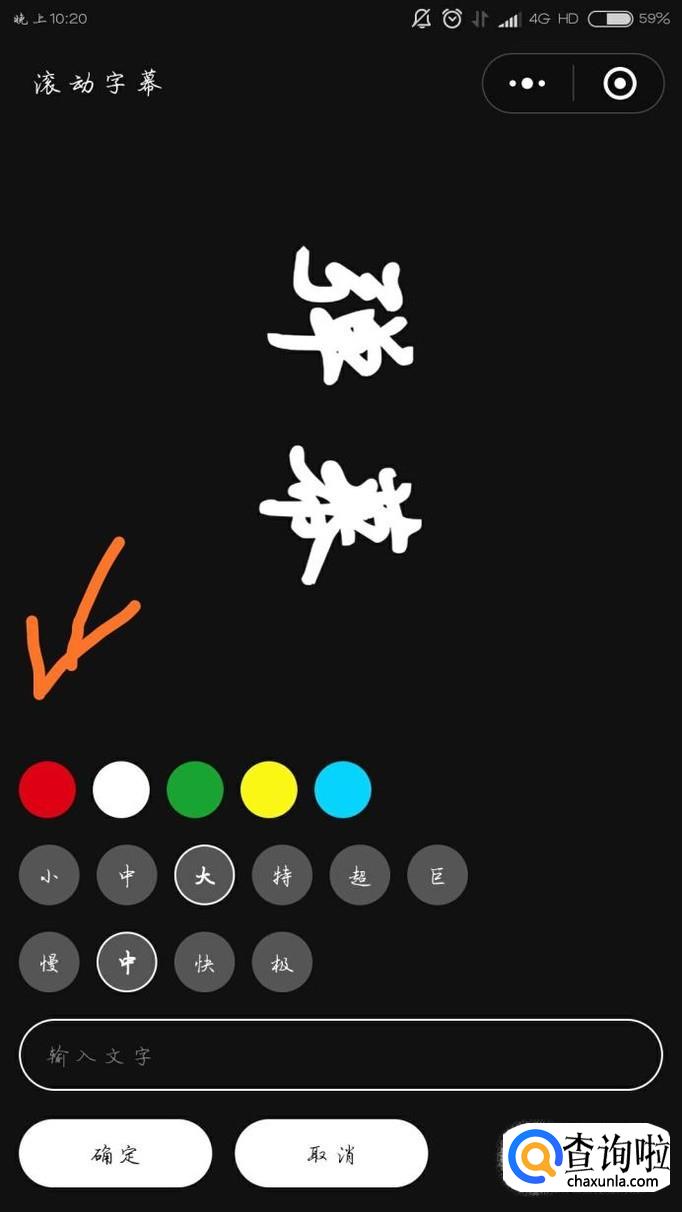
Task: Close the mini program via target icon
Action: (620, 84)
